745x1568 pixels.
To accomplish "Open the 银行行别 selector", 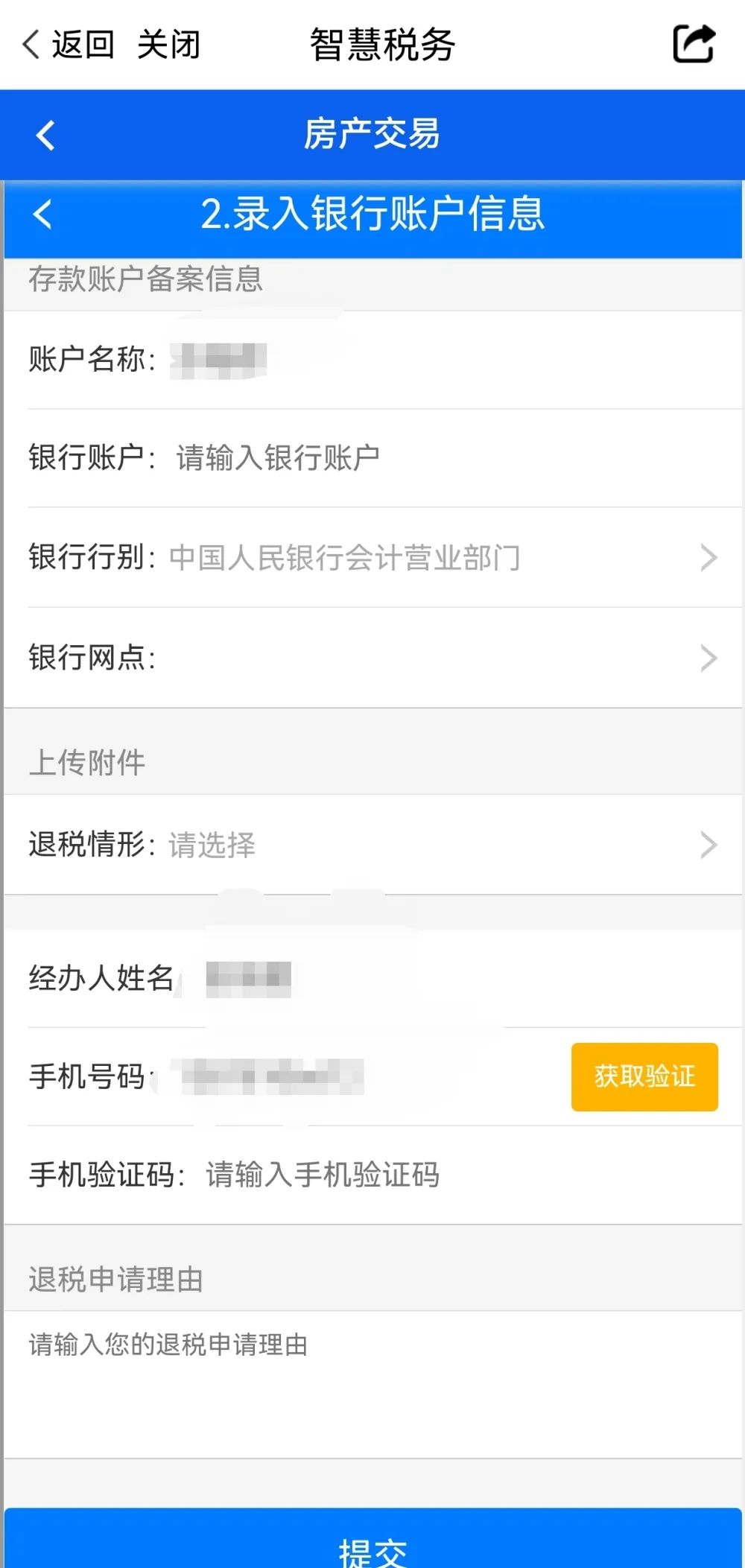I will tap(372, 558).
